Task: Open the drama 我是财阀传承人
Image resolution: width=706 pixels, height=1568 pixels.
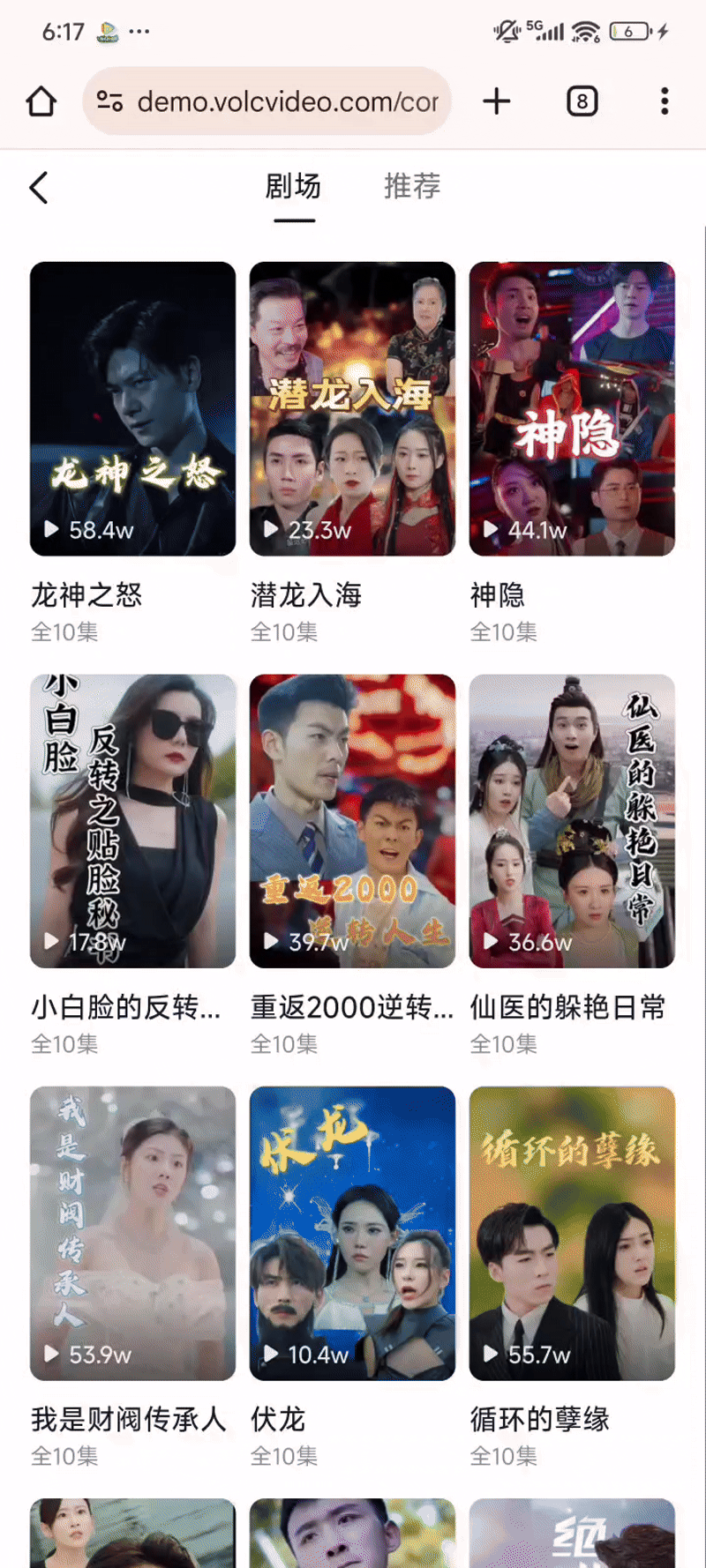Action: tap(132, 1233)
